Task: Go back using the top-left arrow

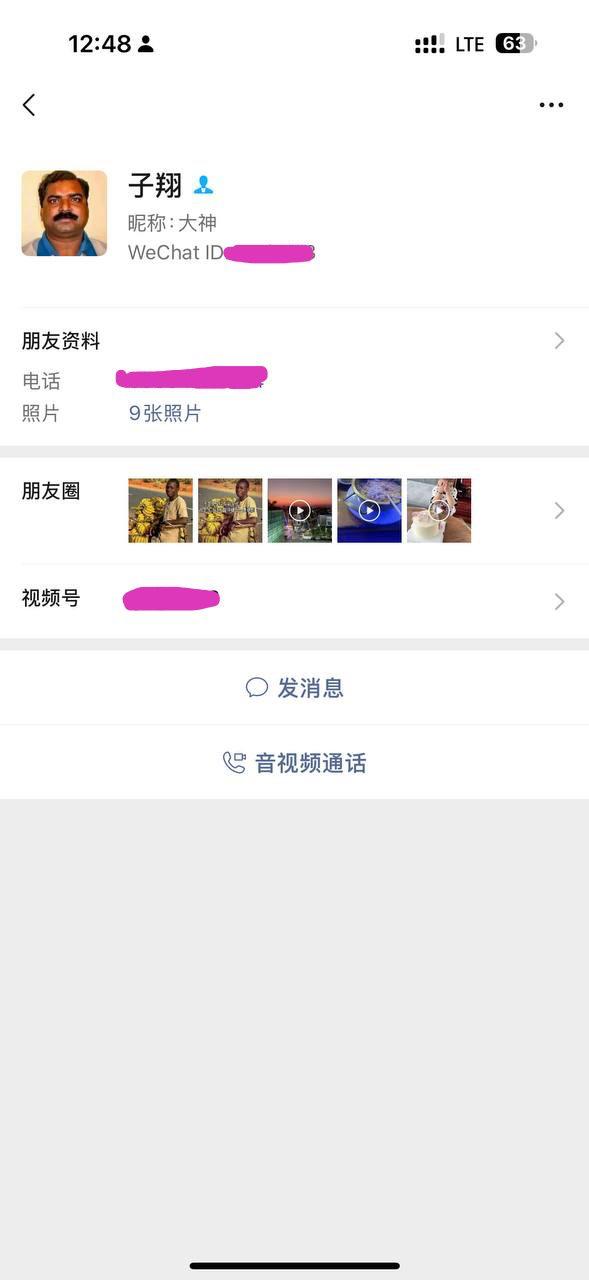Action: point(29,105)
